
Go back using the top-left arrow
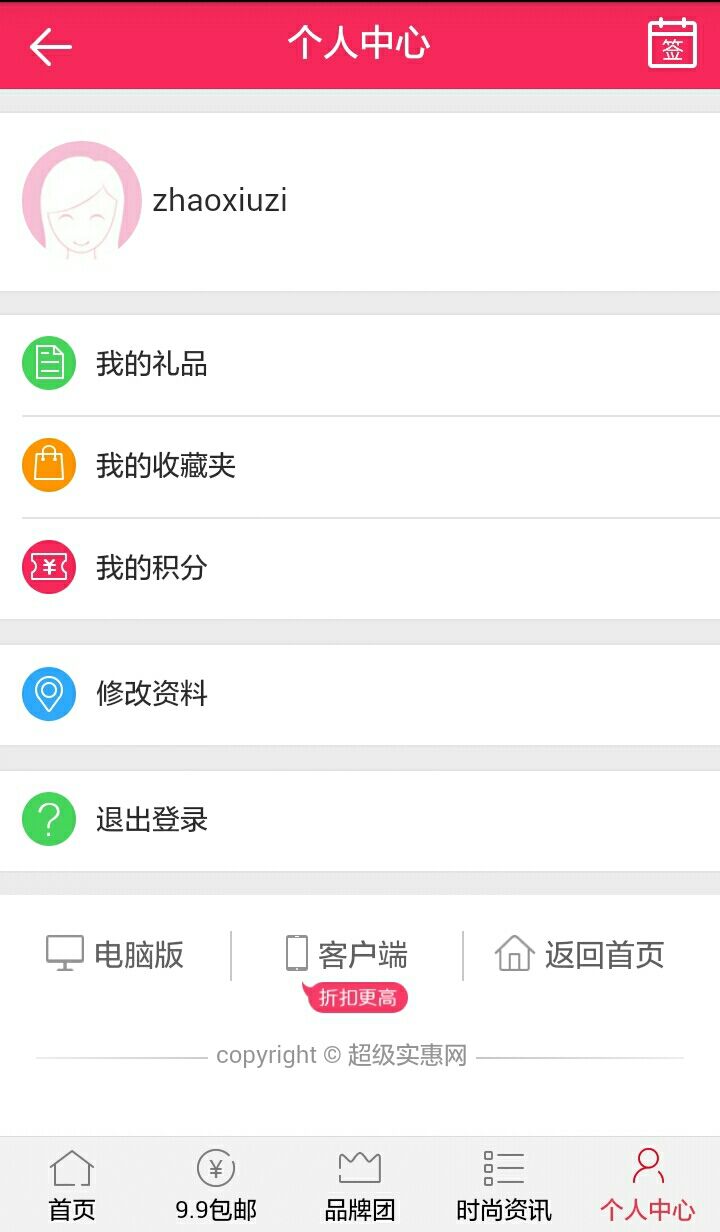click(50, 46)
